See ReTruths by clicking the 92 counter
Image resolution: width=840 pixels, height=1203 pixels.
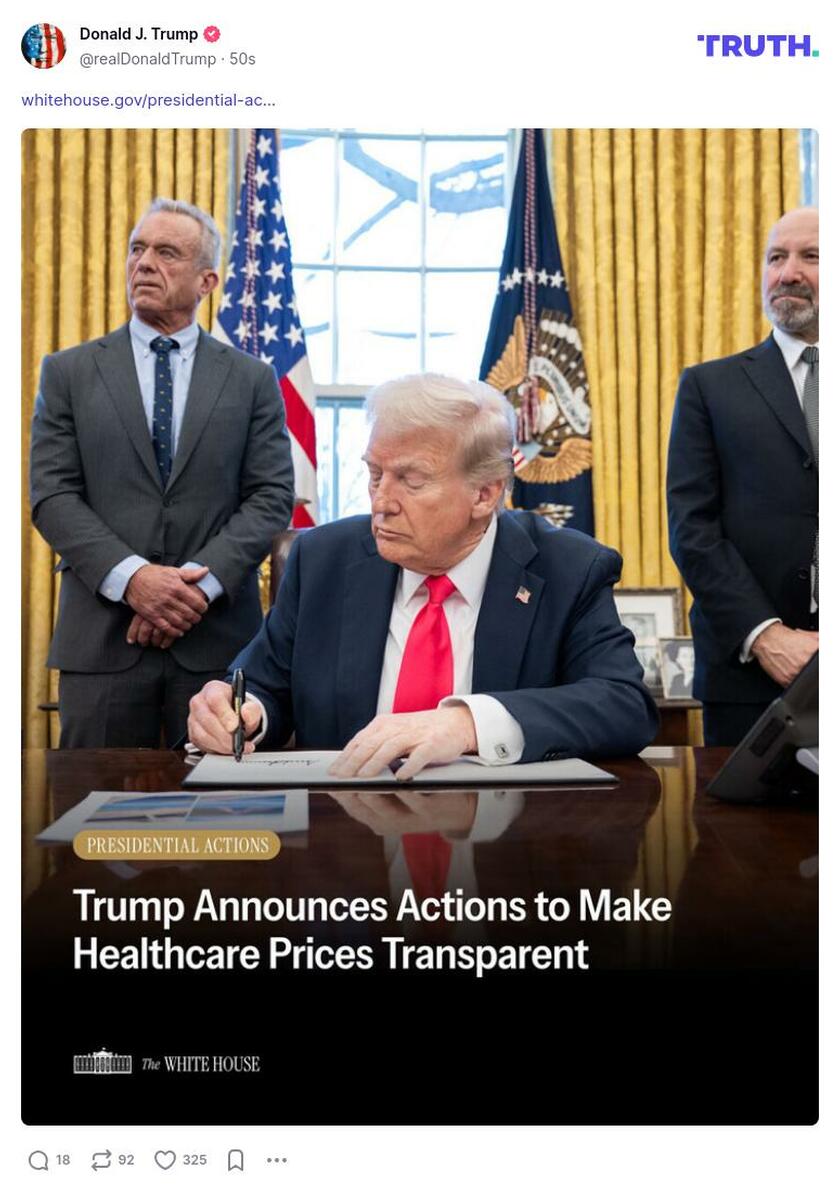(125, 1160)
